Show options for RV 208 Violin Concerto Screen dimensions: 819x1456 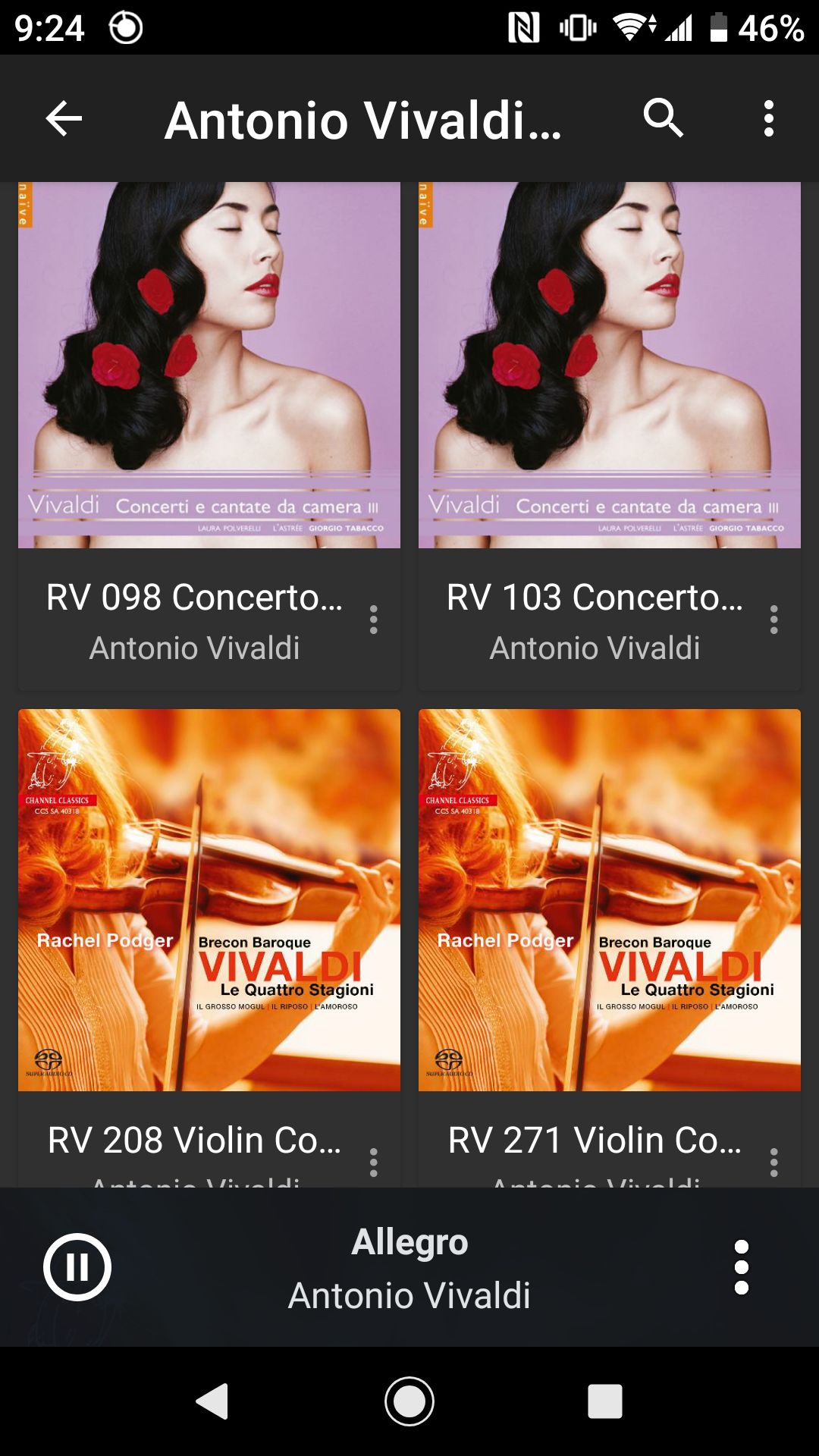(x=373, y=1162)
